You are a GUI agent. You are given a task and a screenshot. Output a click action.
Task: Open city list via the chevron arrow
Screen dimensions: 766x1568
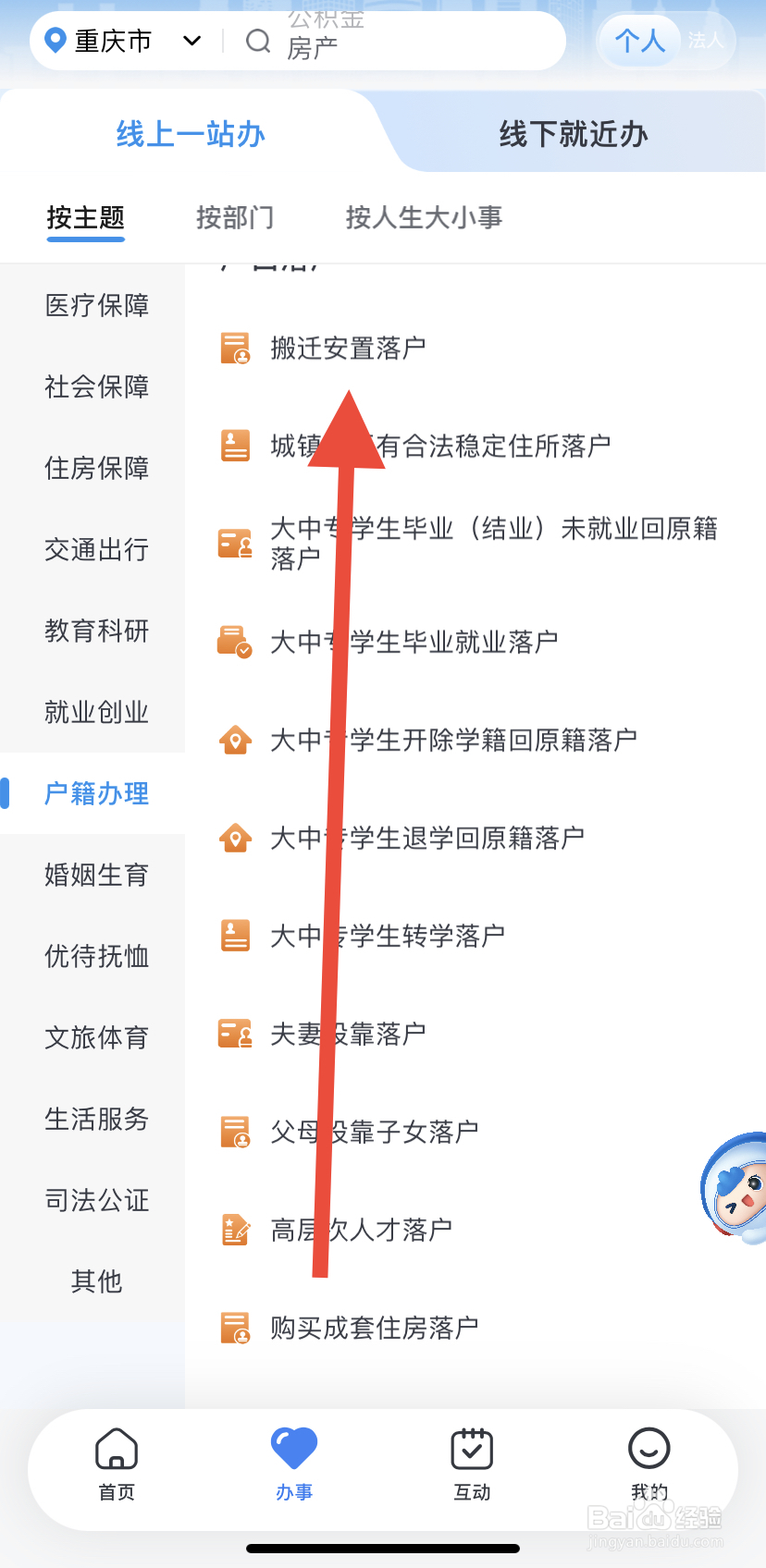click(x=191, y=41)
